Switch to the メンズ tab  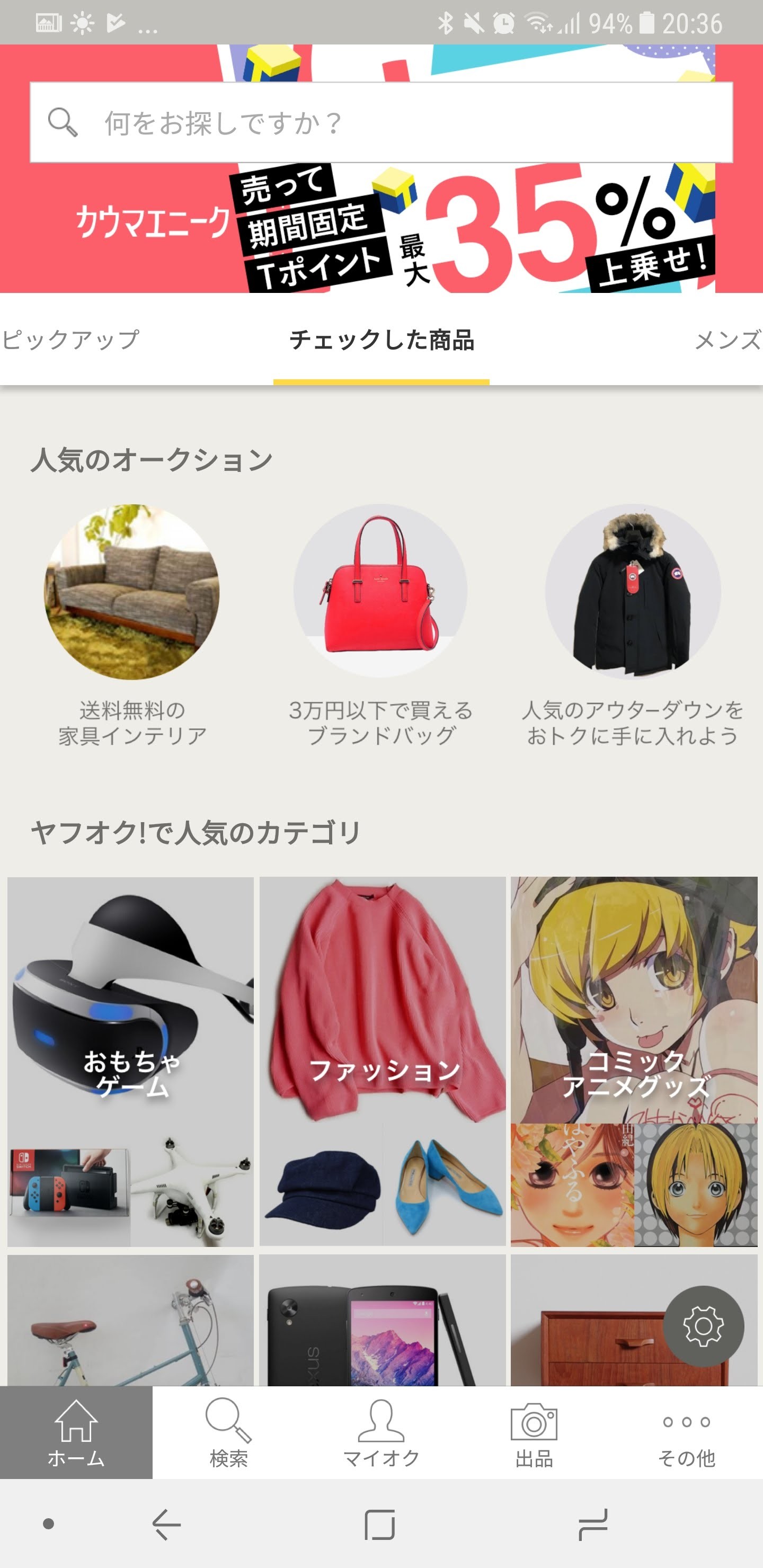(x=727, y=340)
